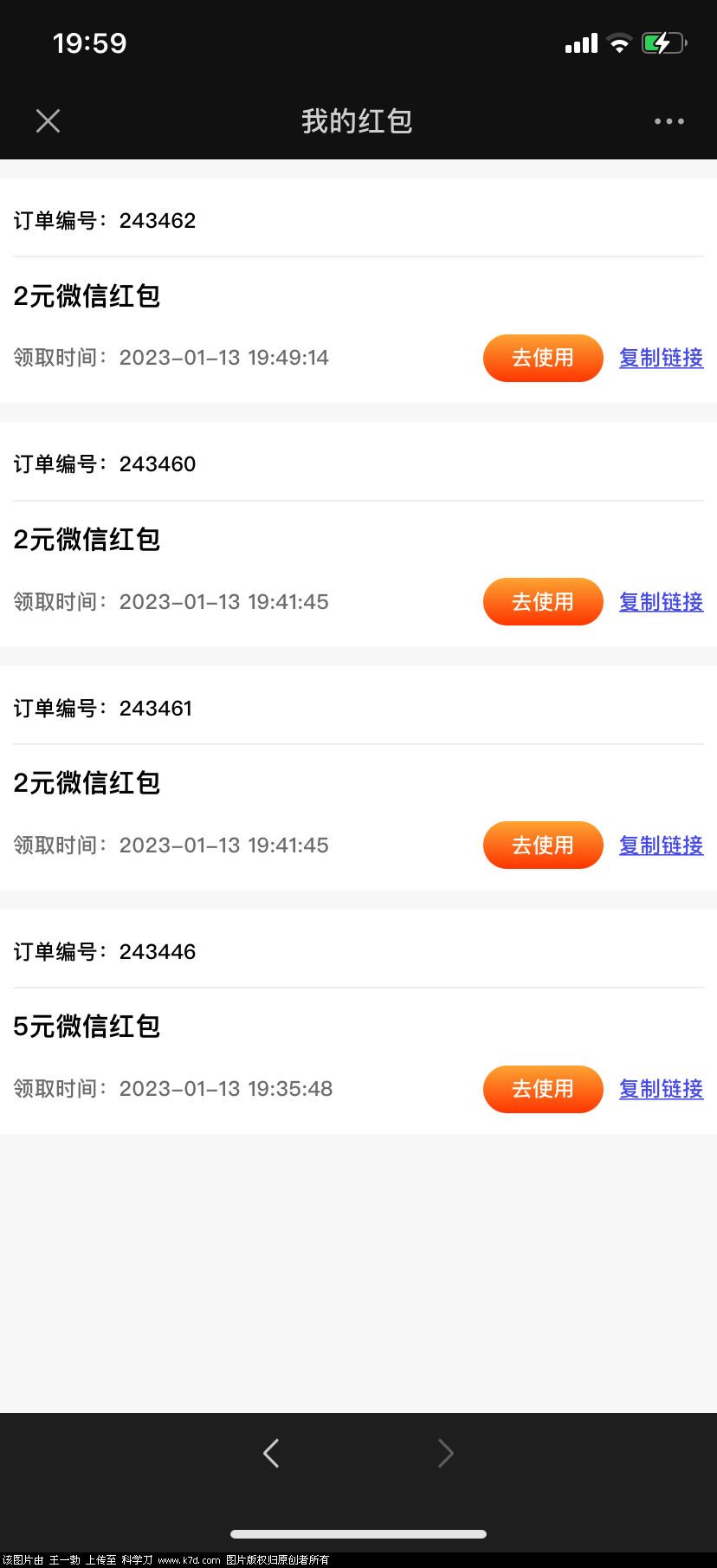Tap 复制链接 for order 243446
The height and width of the screenshot is (1568, 717).
click(x=661, y=1089)
